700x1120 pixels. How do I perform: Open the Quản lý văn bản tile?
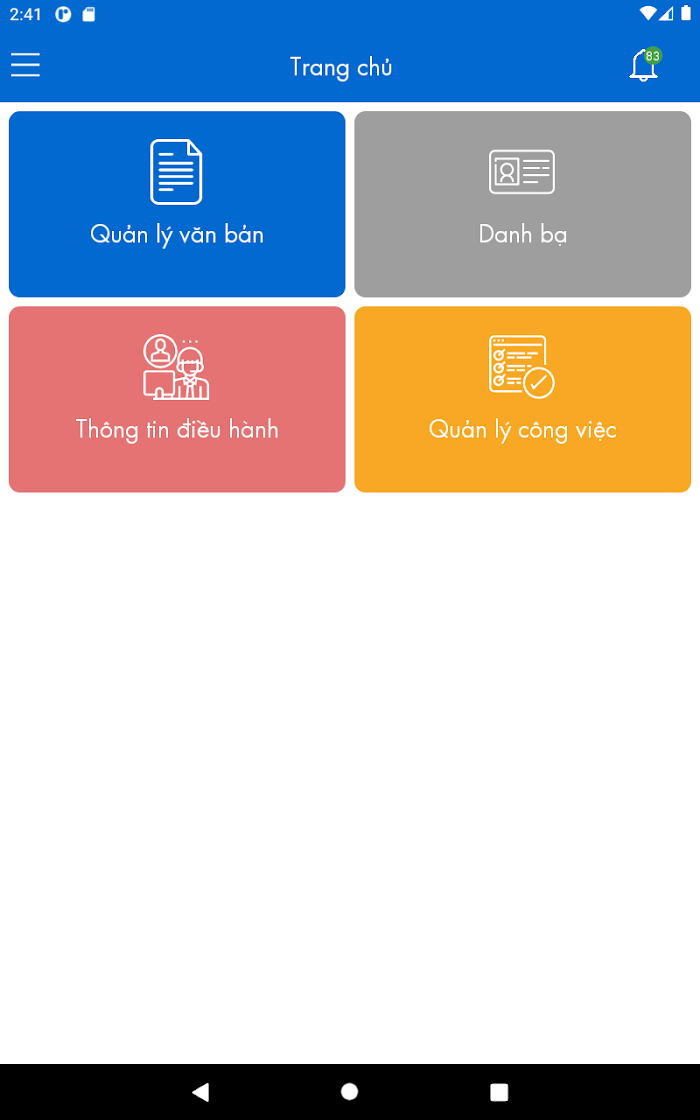coord(177,204)
